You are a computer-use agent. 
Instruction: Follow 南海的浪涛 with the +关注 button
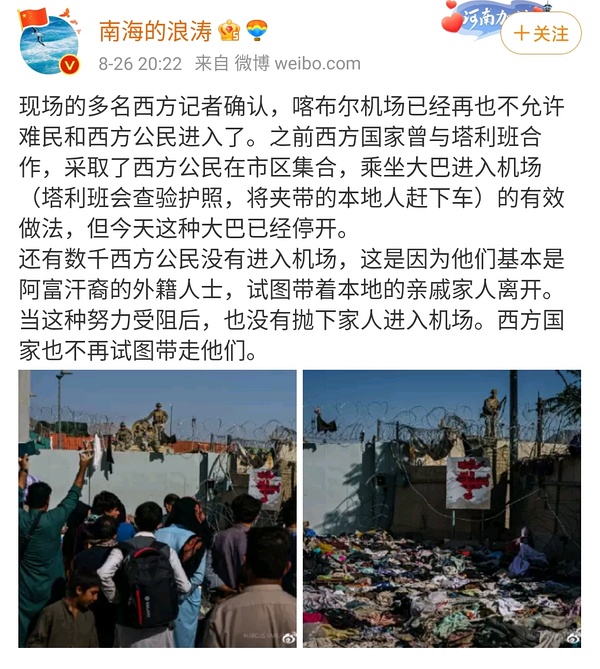pos(540,33)
